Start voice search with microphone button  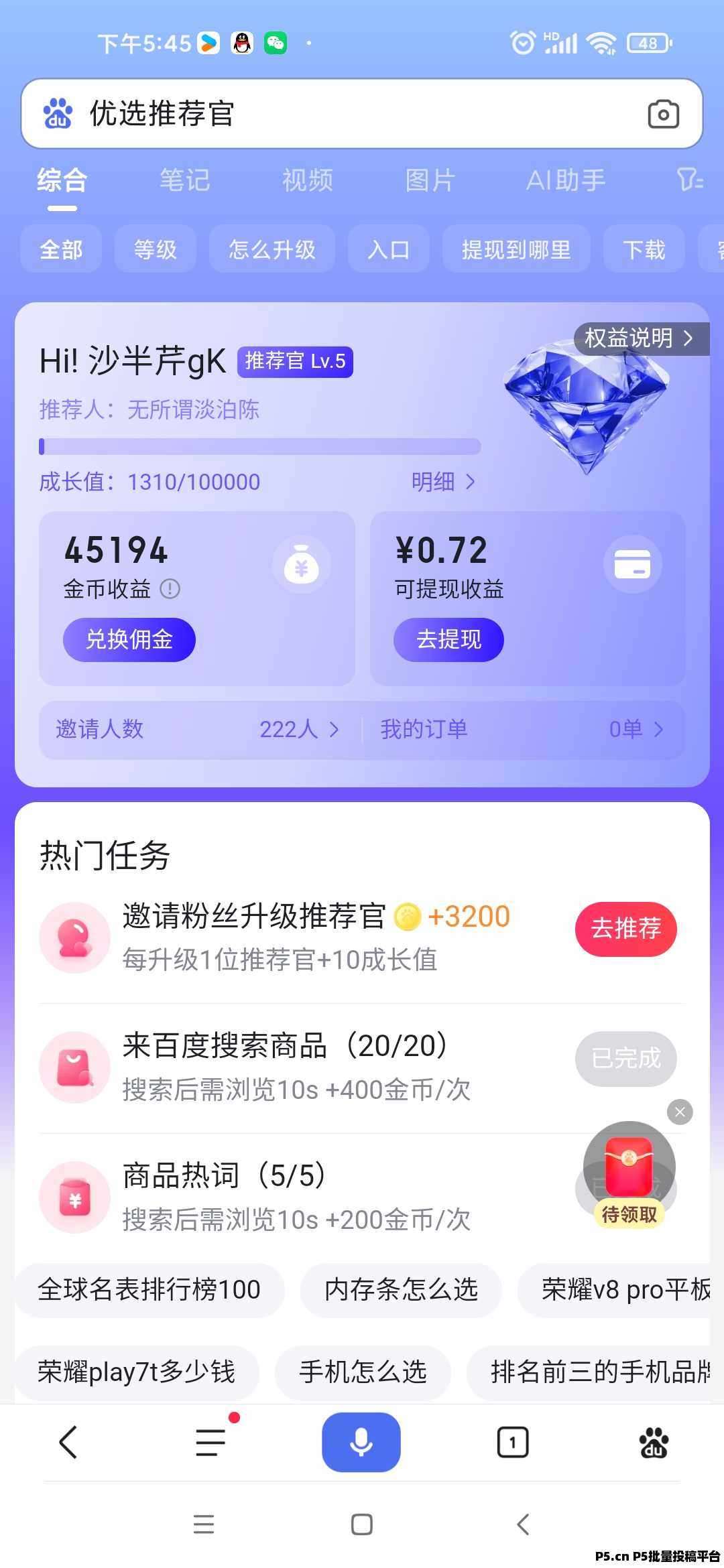361,1442
